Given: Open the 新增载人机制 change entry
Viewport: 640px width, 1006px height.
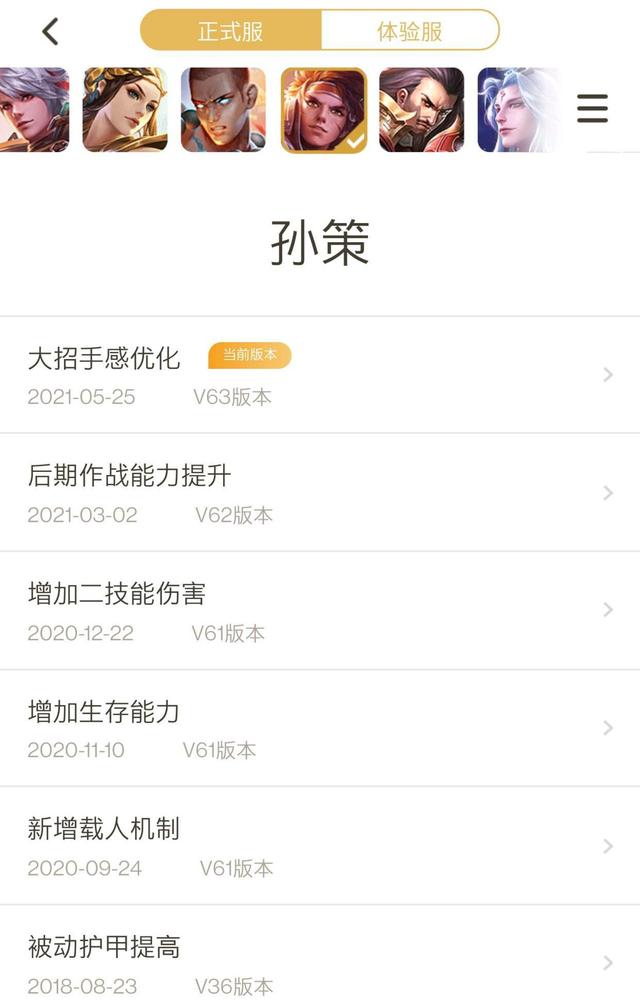Looking at the screenshot, I should 320,846.
